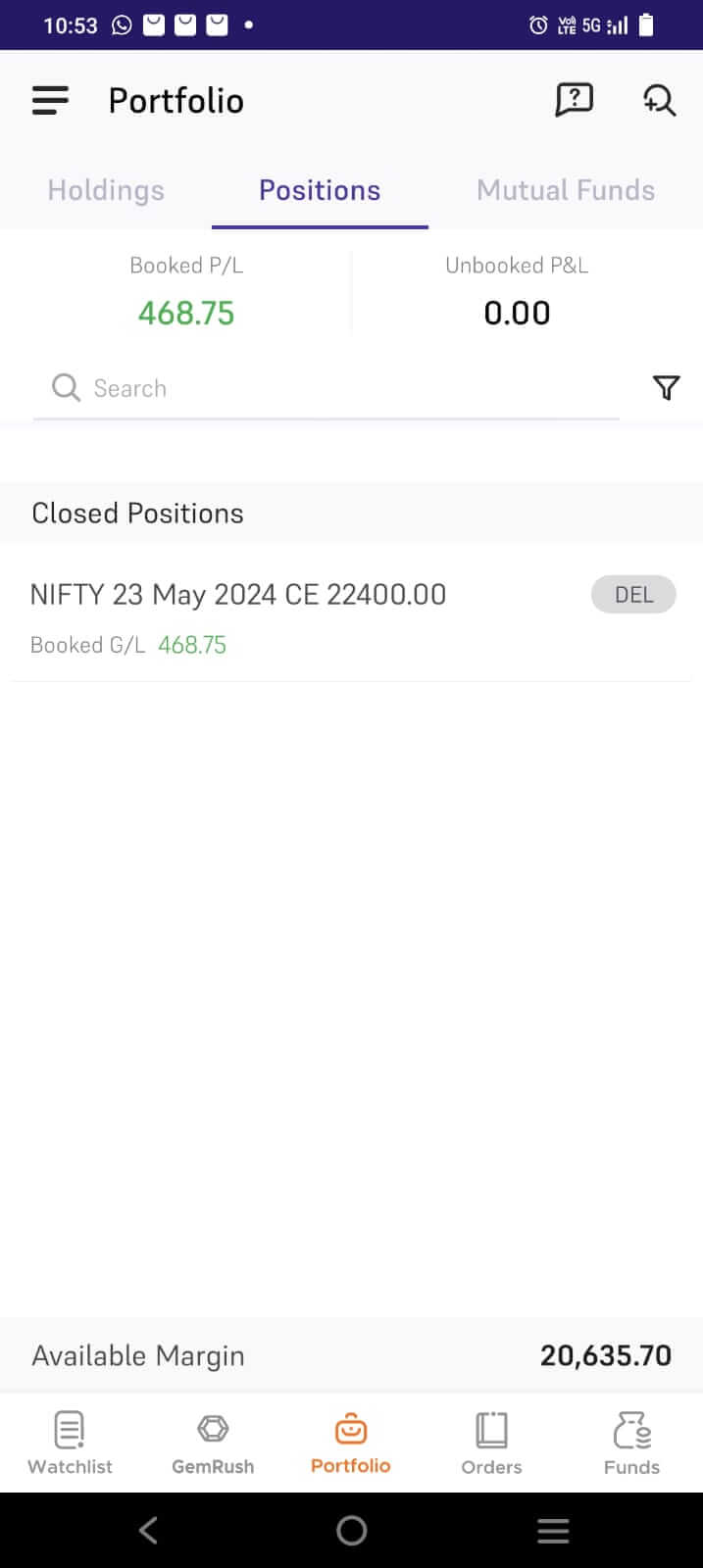Image resolution: width=703 pixels, height=1568 pixels.
Task: Switch to the Mutual Funds tab
Action: pyautogui.click(x=566, y=190)
